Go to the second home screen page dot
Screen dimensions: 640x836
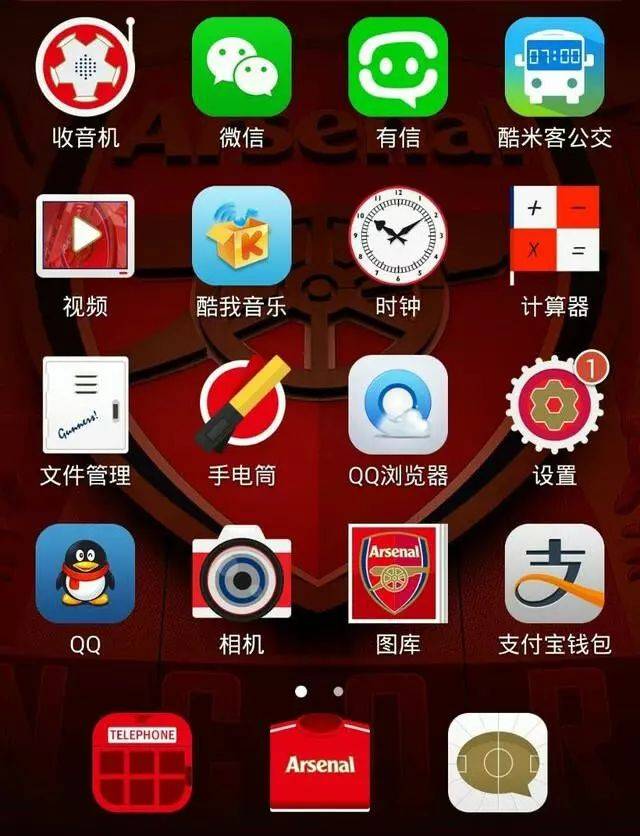point(338,692)
